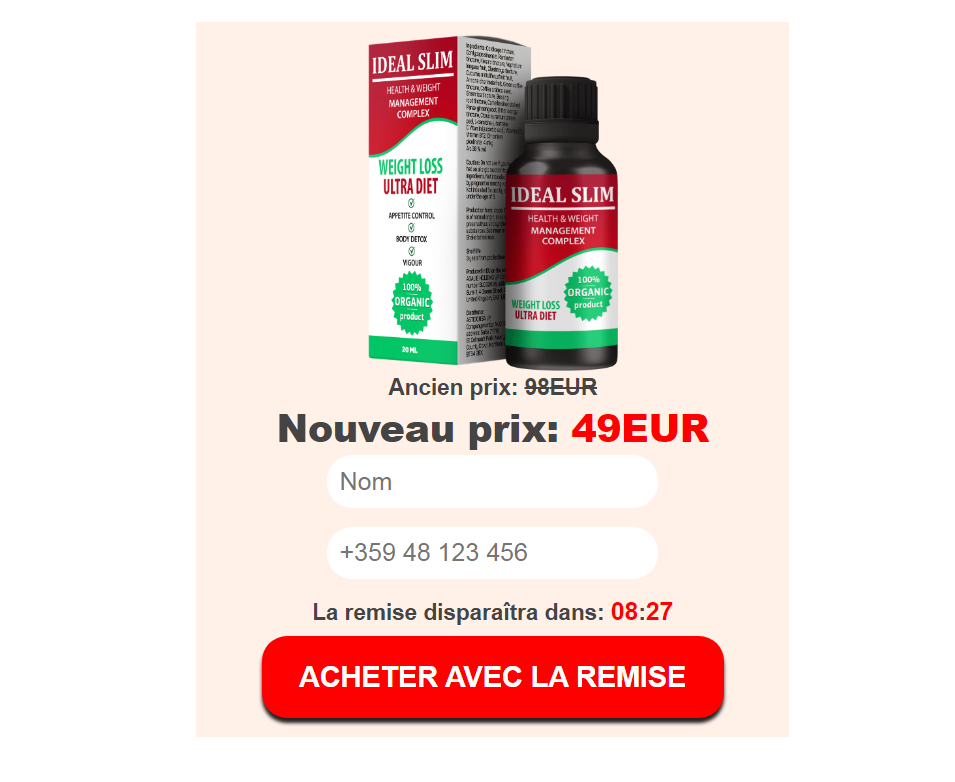The image size is (955, 782).
Task: Tap the phone number field
Action: (492, 553)
